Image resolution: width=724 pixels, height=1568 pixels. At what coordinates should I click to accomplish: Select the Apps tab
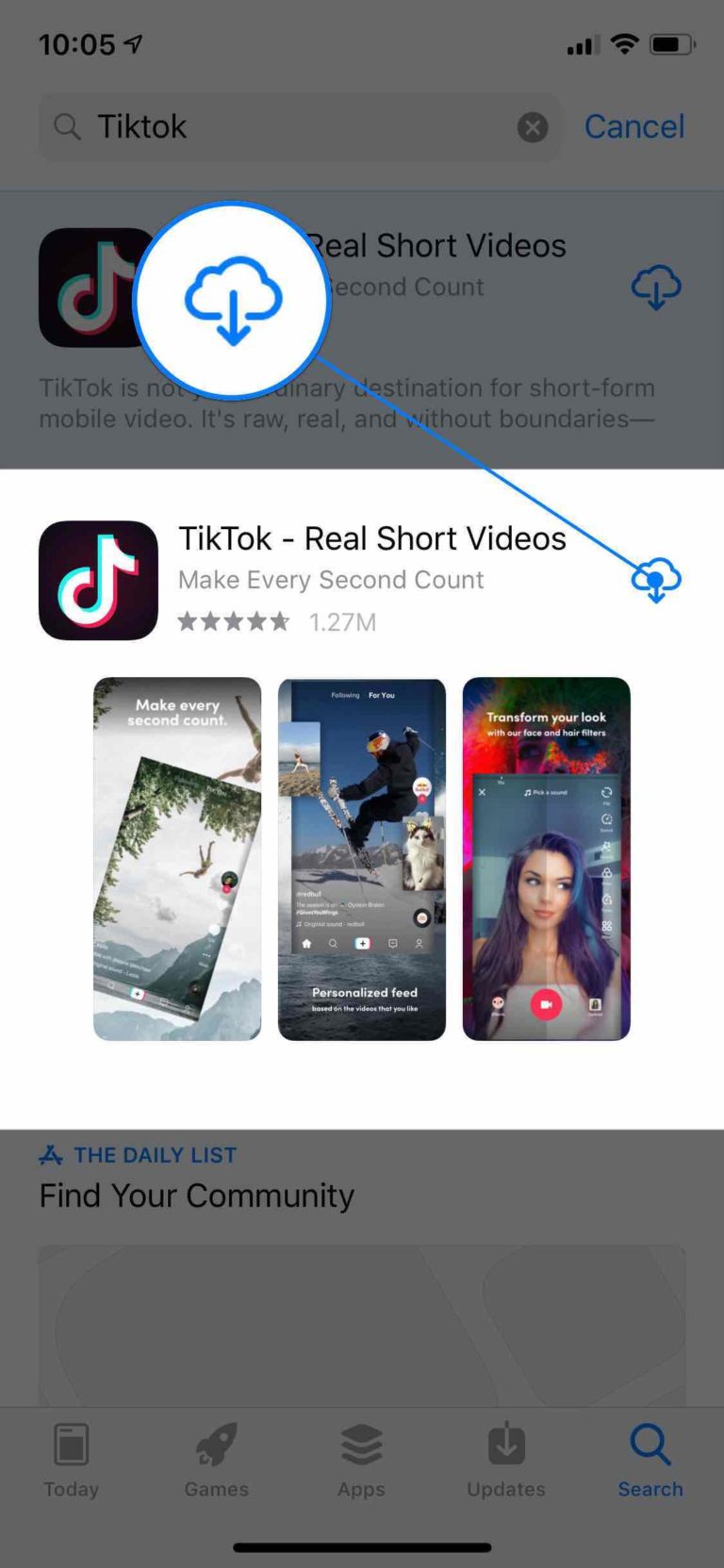coord(361,1461)
